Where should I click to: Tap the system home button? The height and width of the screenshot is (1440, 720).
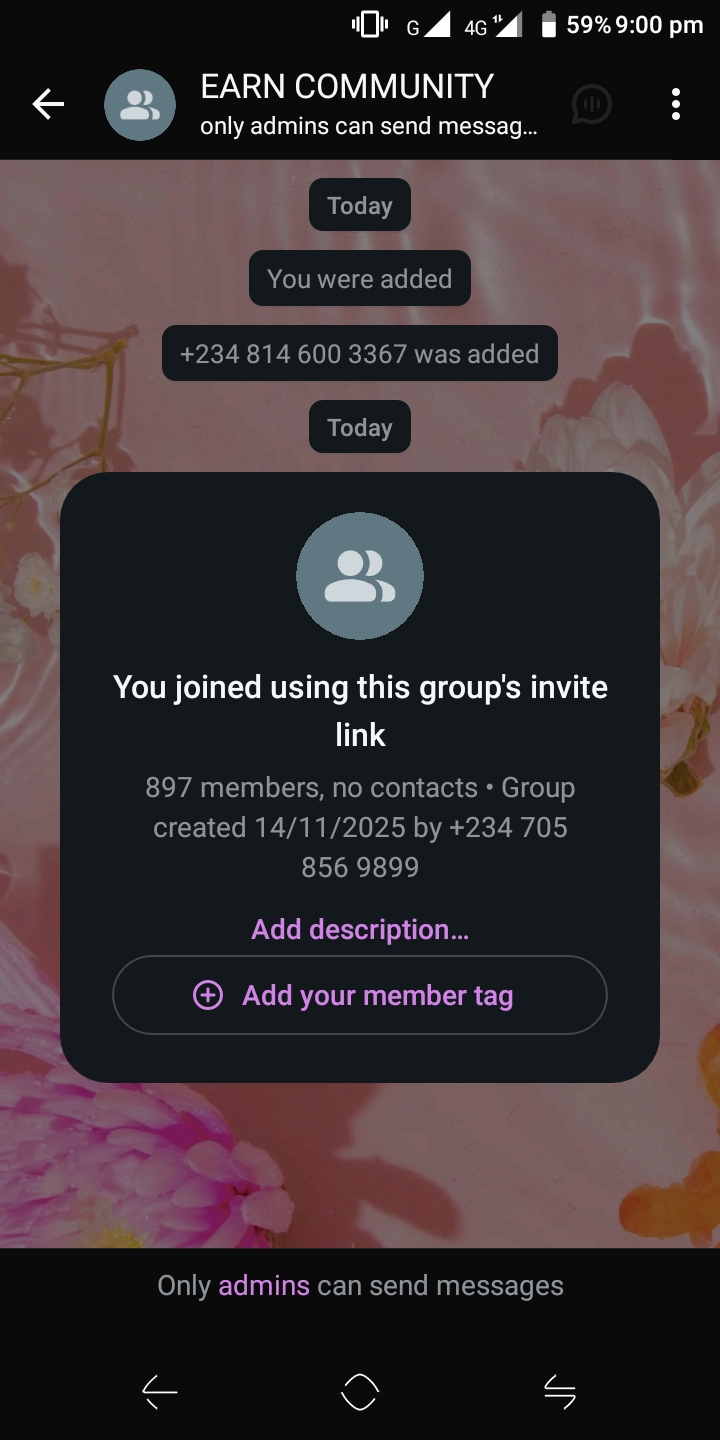[x=360, y=1391]
